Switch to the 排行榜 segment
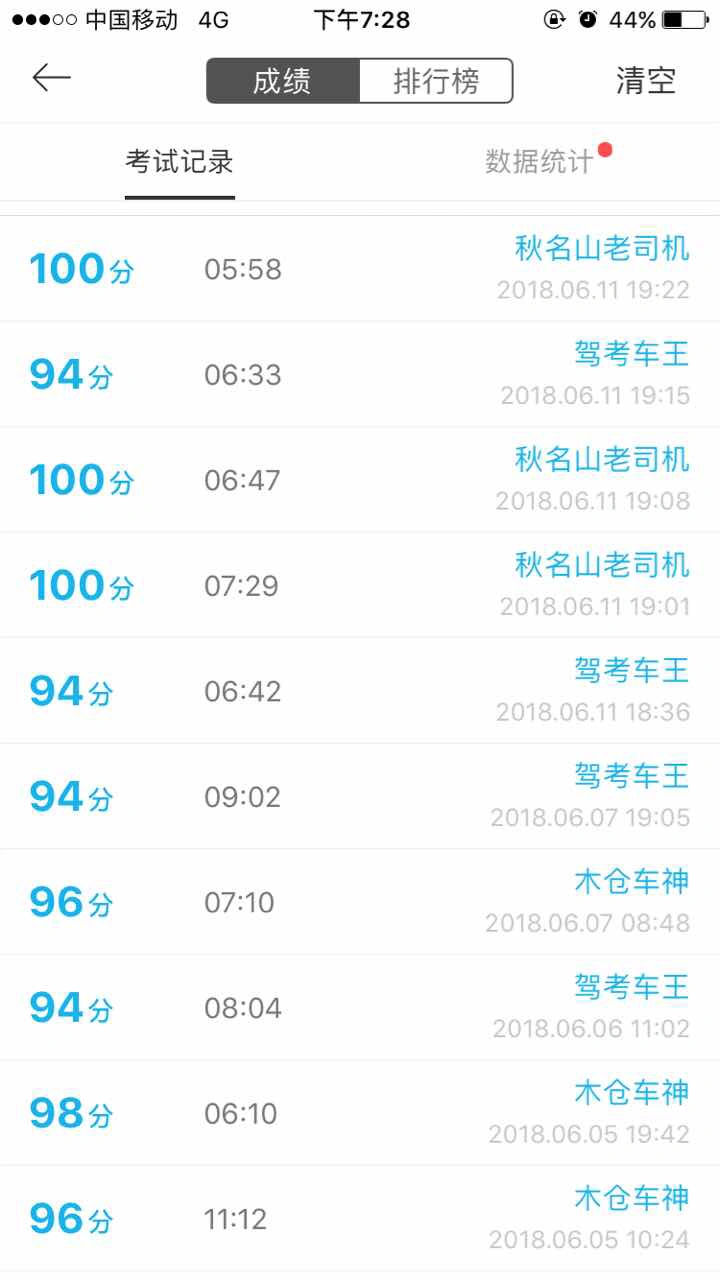 (x=436, y=81)
